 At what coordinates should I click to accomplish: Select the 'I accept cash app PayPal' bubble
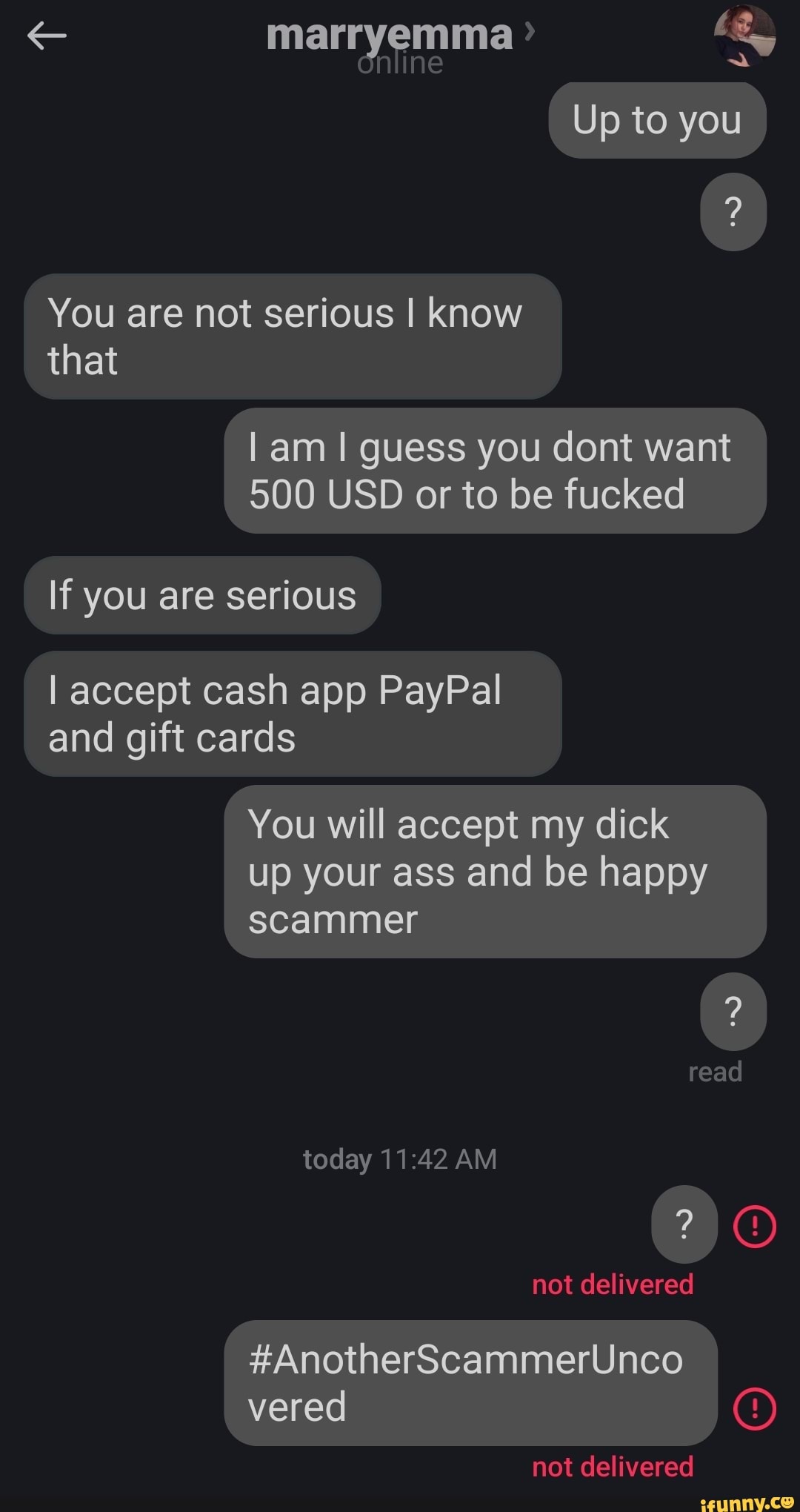point(291,712)
